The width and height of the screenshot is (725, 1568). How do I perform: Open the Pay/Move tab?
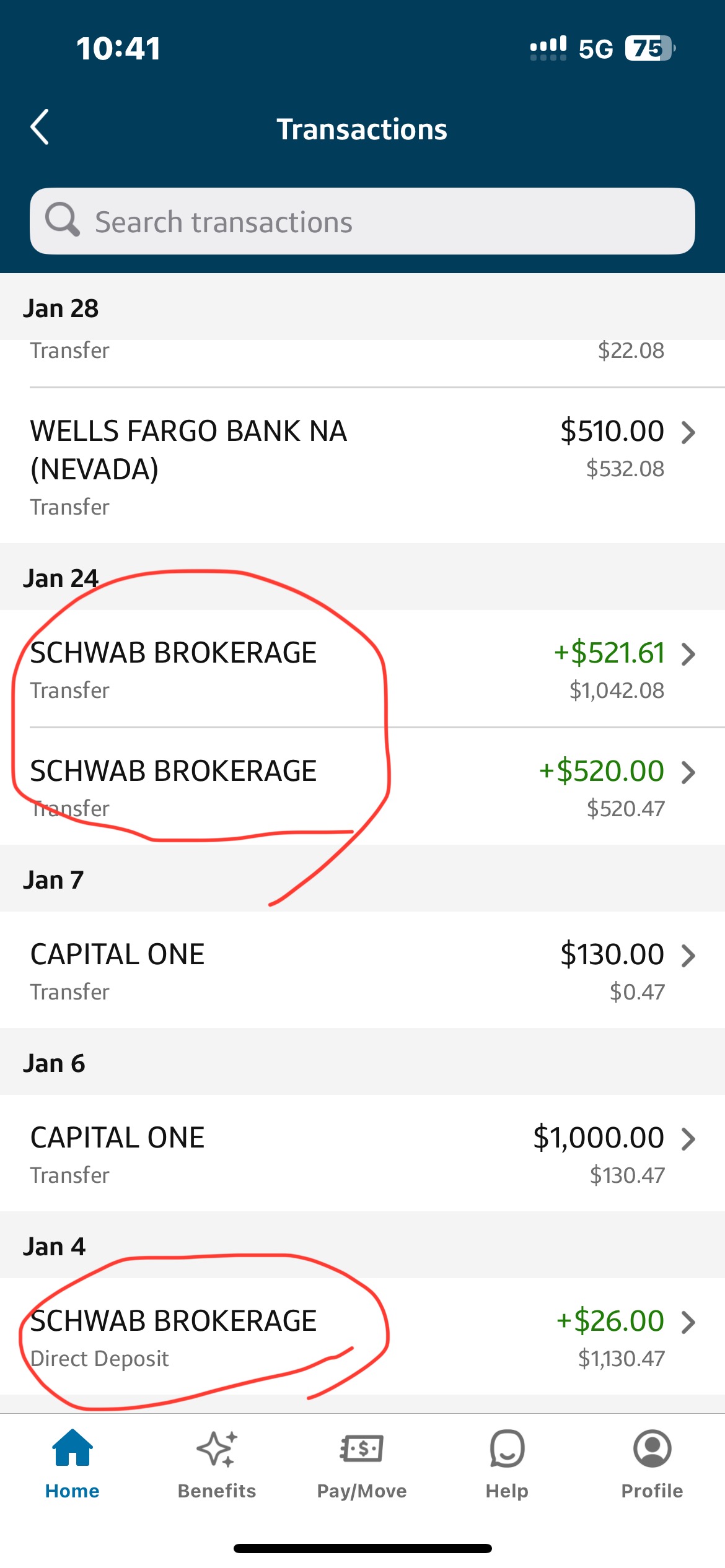pos(362,1464)
